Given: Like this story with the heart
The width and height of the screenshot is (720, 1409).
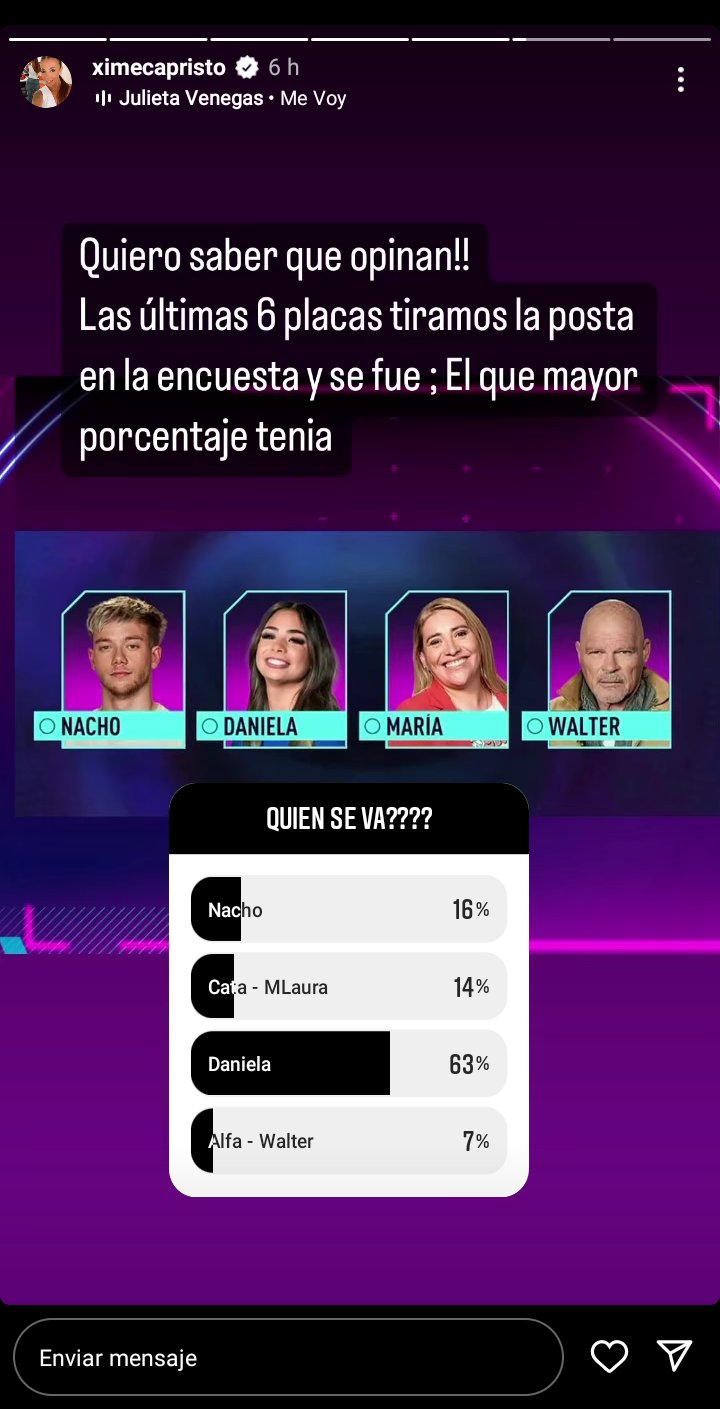Looking at the screenshot, I should click(x=609, y=1356).
